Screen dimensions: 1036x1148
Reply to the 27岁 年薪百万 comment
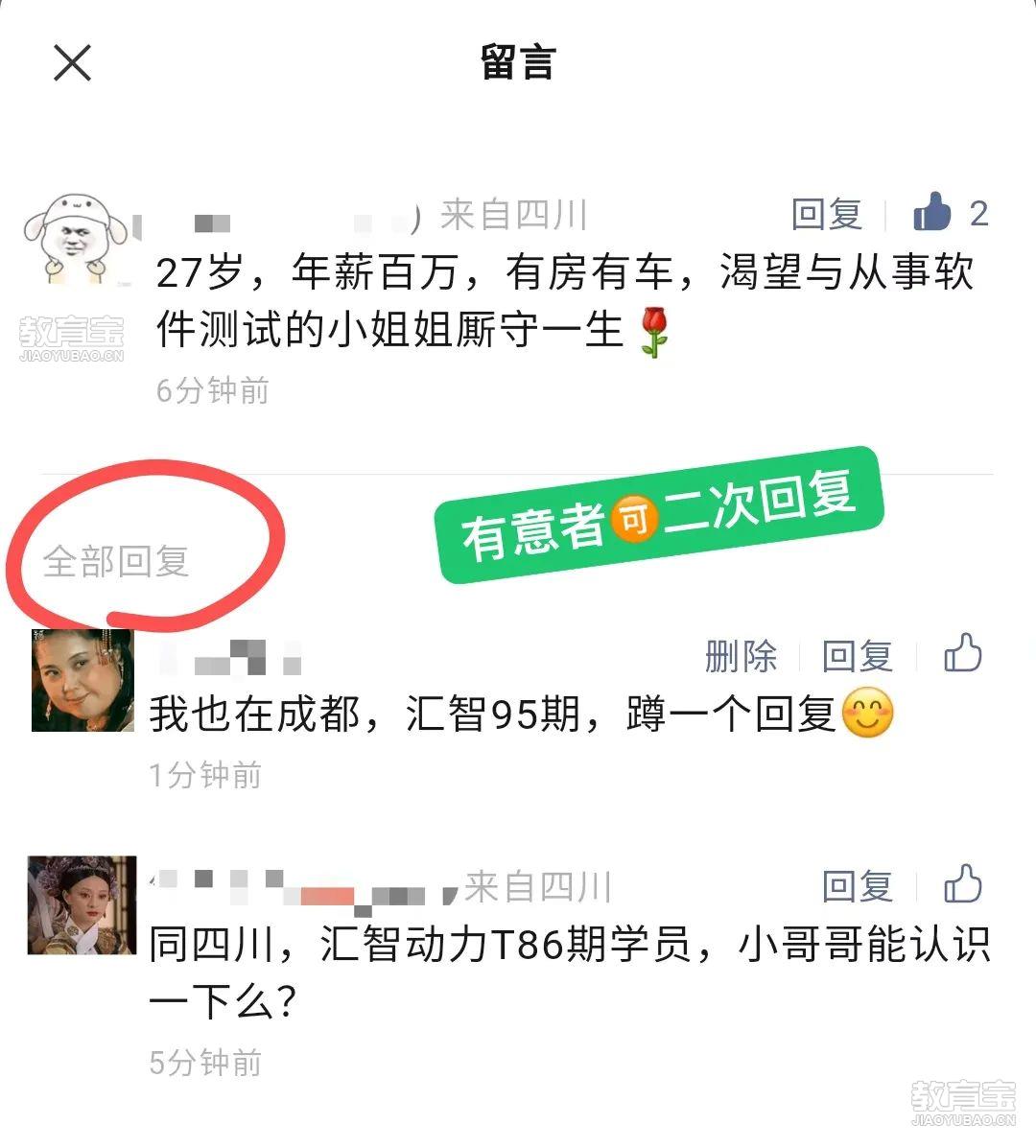click(827, 214)
